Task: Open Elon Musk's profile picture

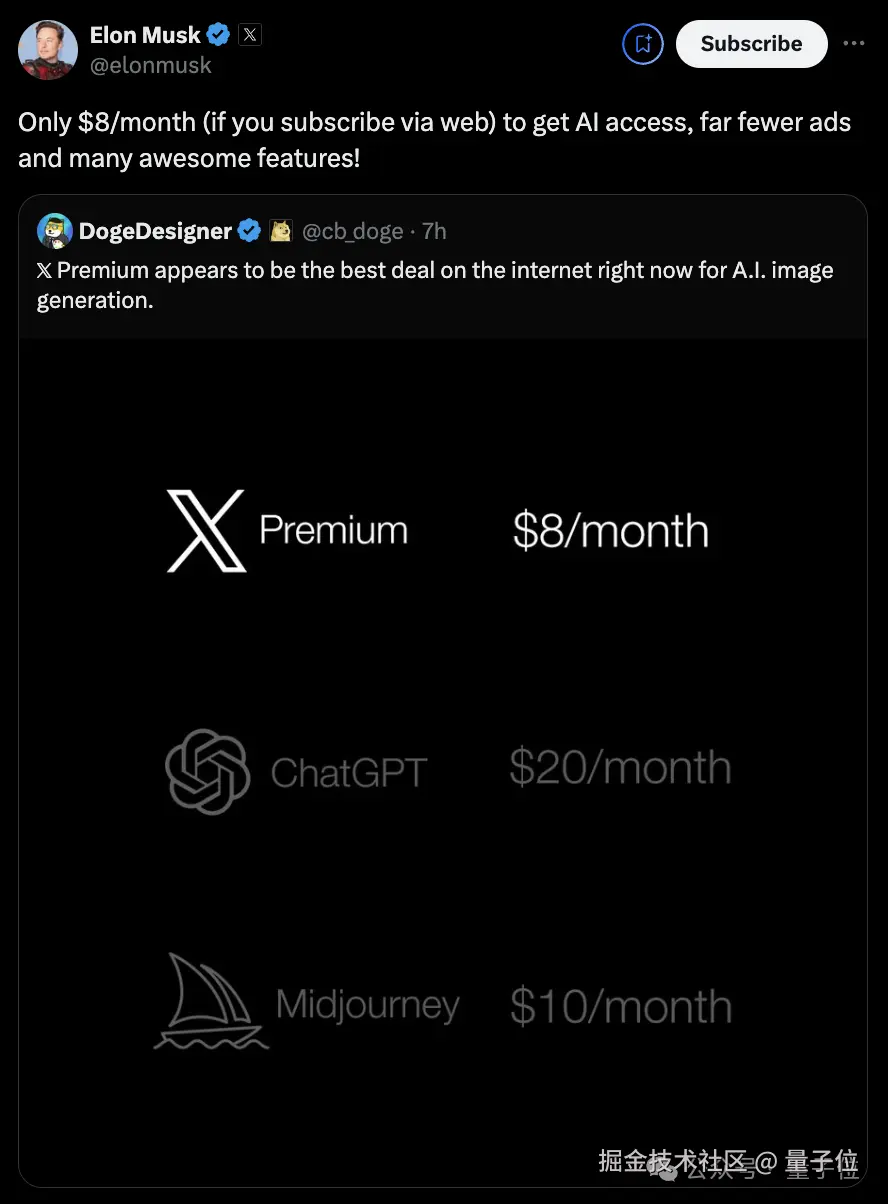Action: tap(47, 49)
